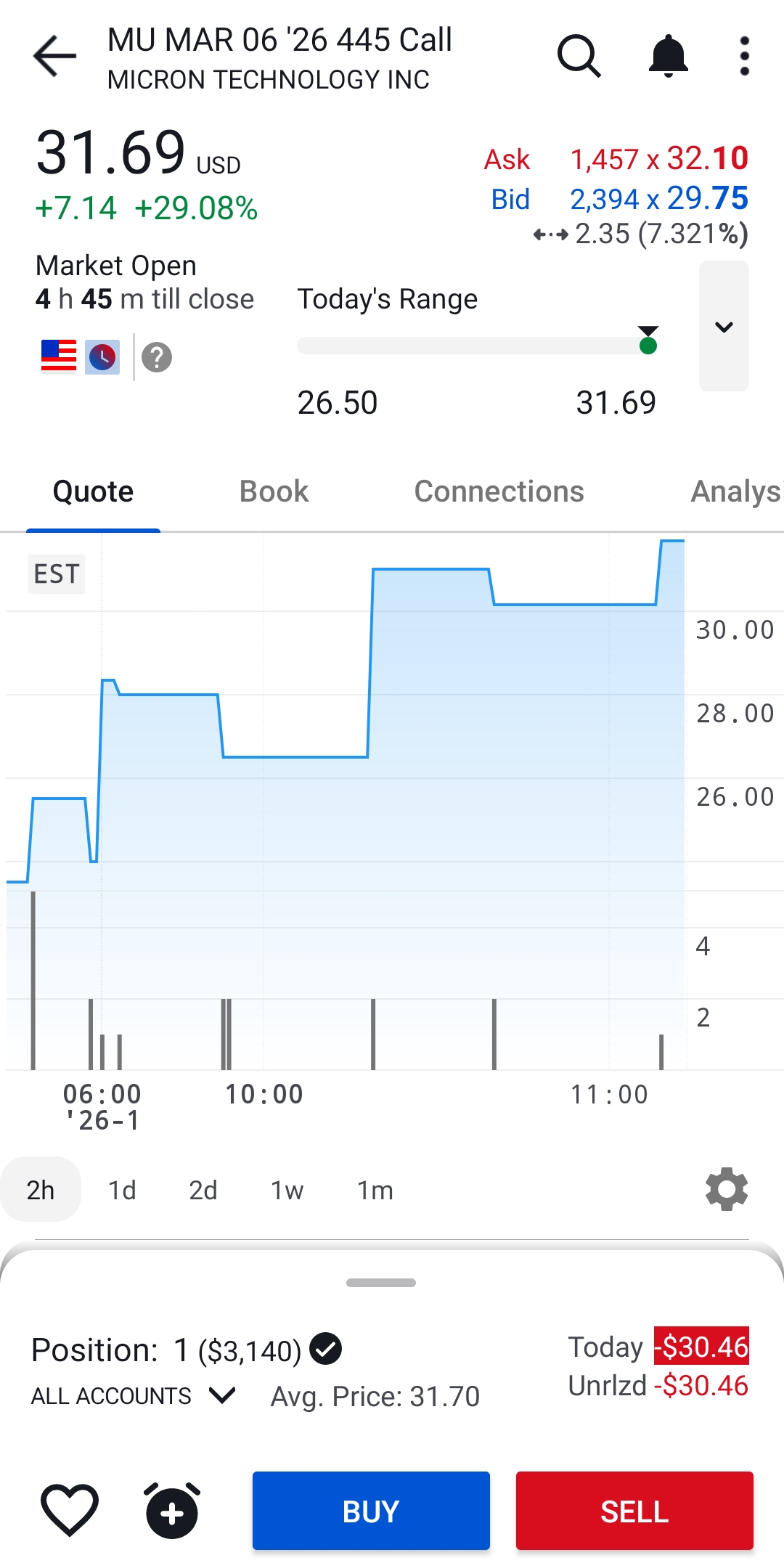Open the Analysis tab
The height and width of the screenshot is (1563, 784).
pyautogui.click(x=735, y=491)
